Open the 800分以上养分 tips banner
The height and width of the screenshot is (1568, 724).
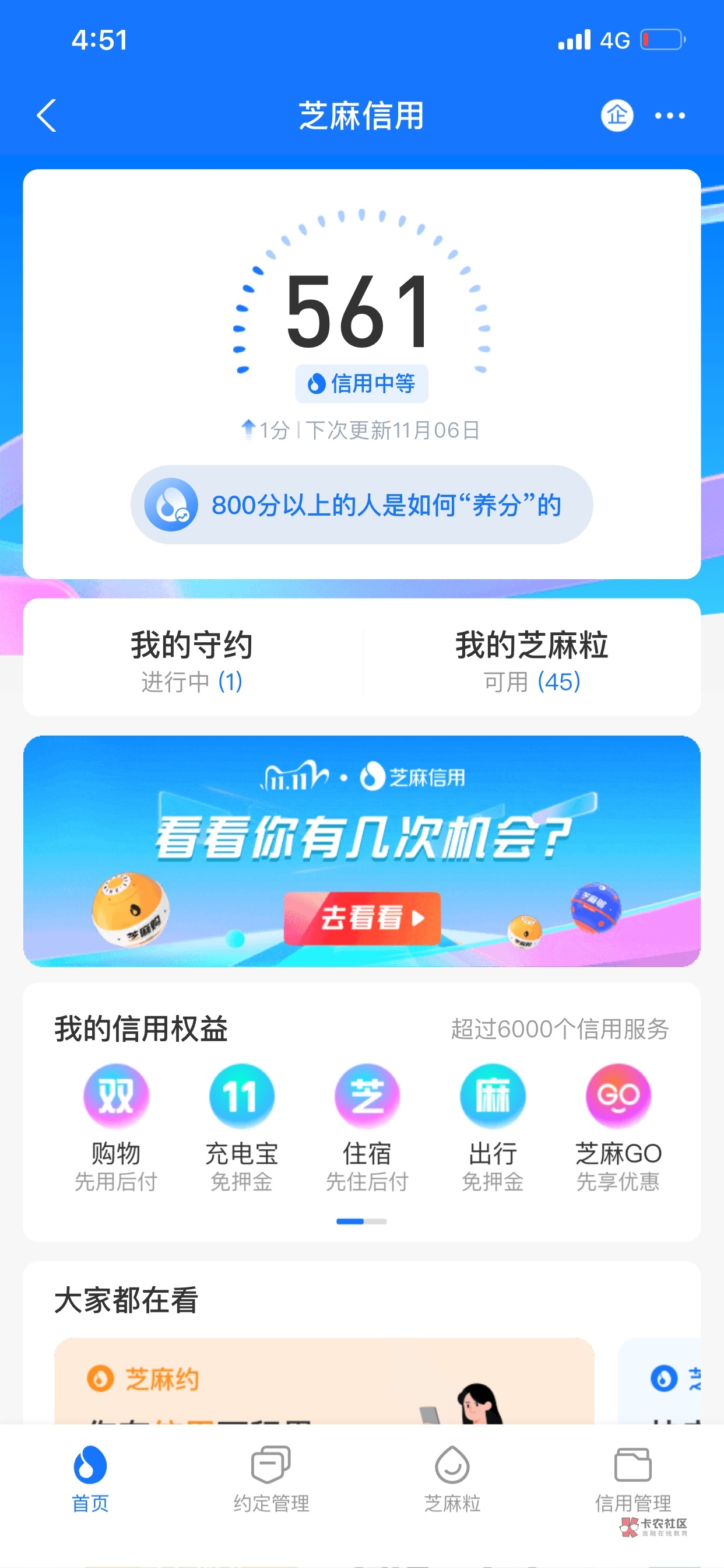pos(361,505)
